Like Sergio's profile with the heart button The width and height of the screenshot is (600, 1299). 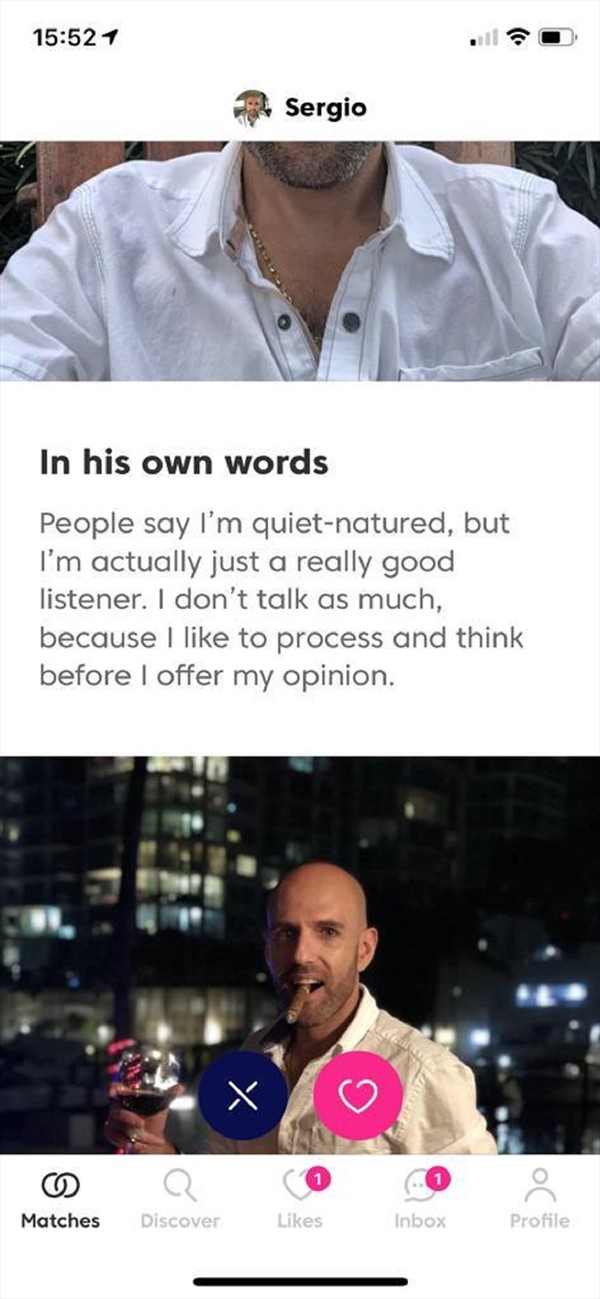pos(358,1098)
